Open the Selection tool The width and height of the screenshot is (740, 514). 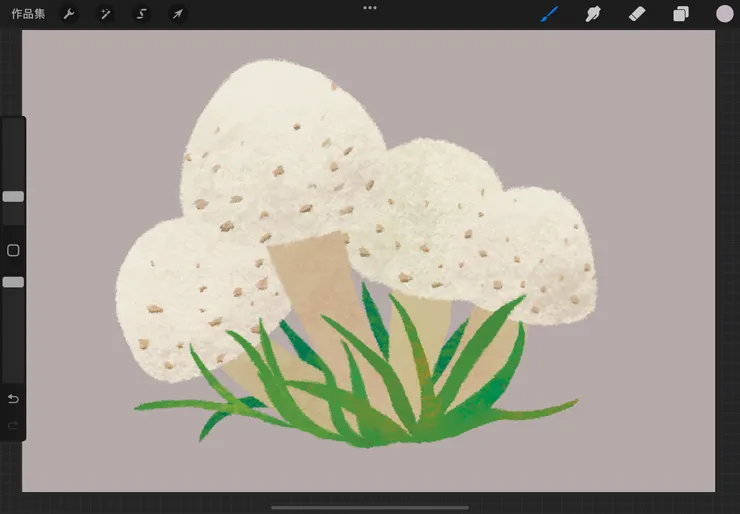(141, 14)
